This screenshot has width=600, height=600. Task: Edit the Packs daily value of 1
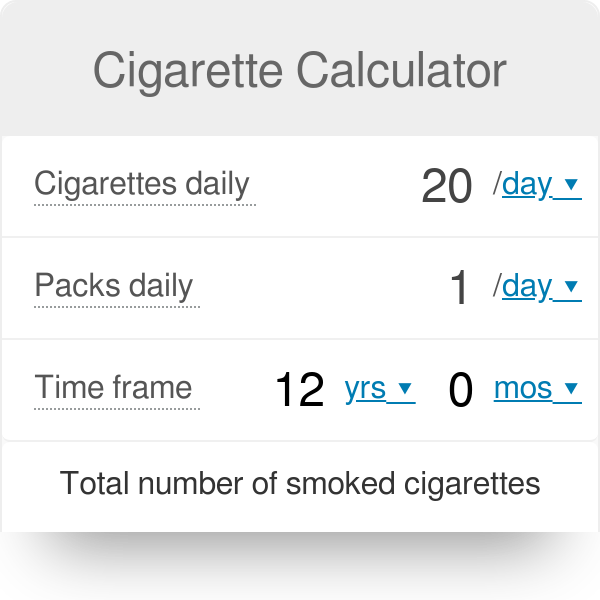coord(459,288)
